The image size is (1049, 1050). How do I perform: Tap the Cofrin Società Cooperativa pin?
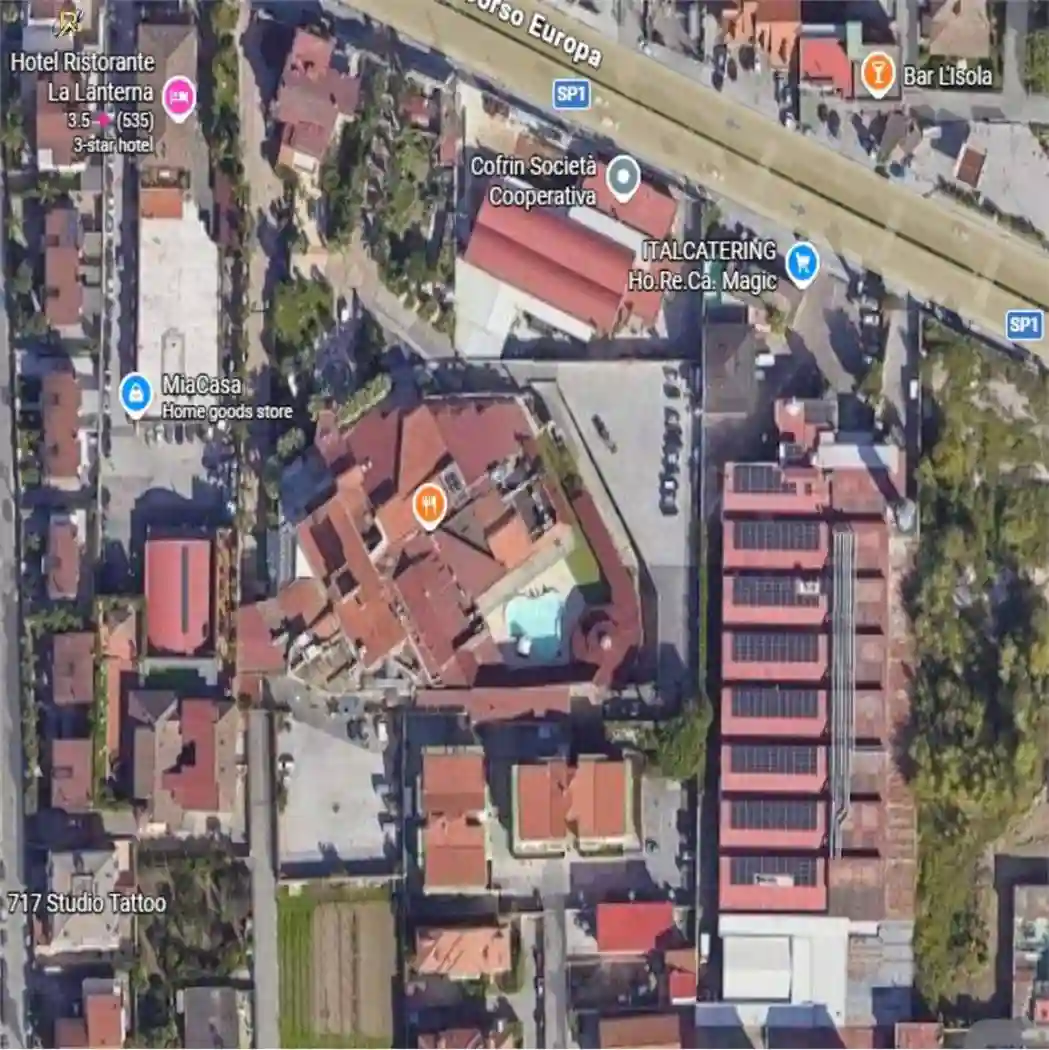coord(624,177)
